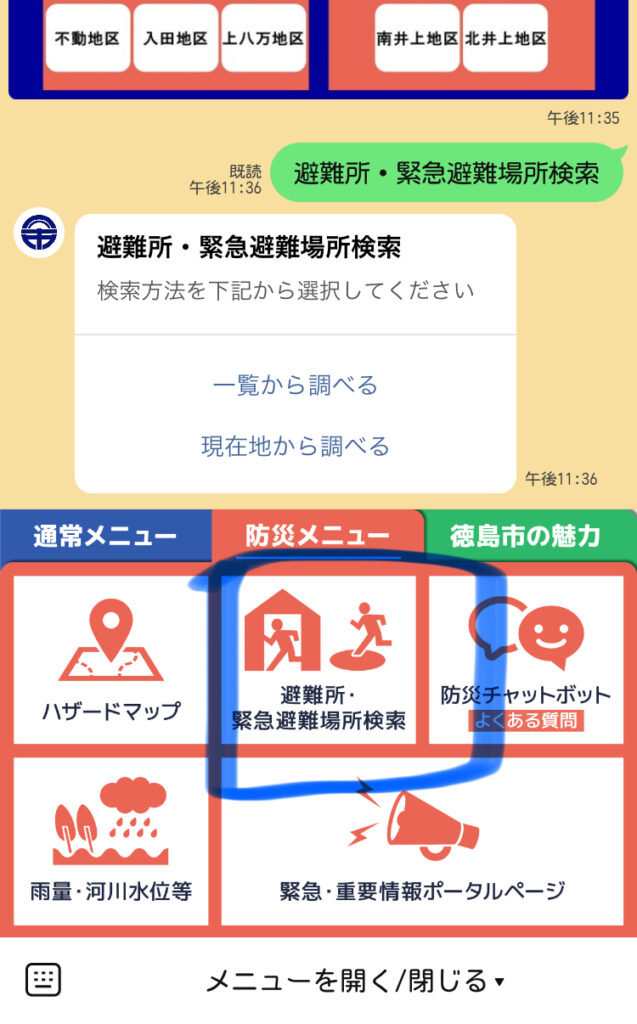Screen dimensions: 637x1024
Task: View 雨量・河川水位等 information
Action: coord(111,842)
